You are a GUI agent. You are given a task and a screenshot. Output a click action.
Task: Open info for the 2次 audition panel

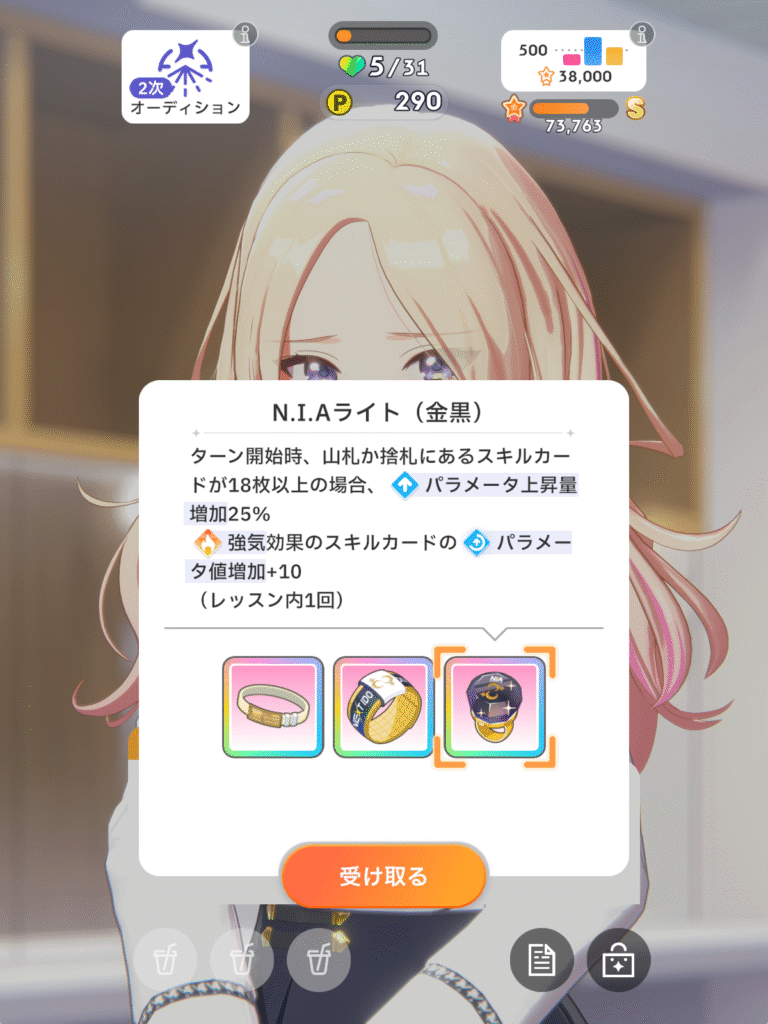tap(244, 34)
